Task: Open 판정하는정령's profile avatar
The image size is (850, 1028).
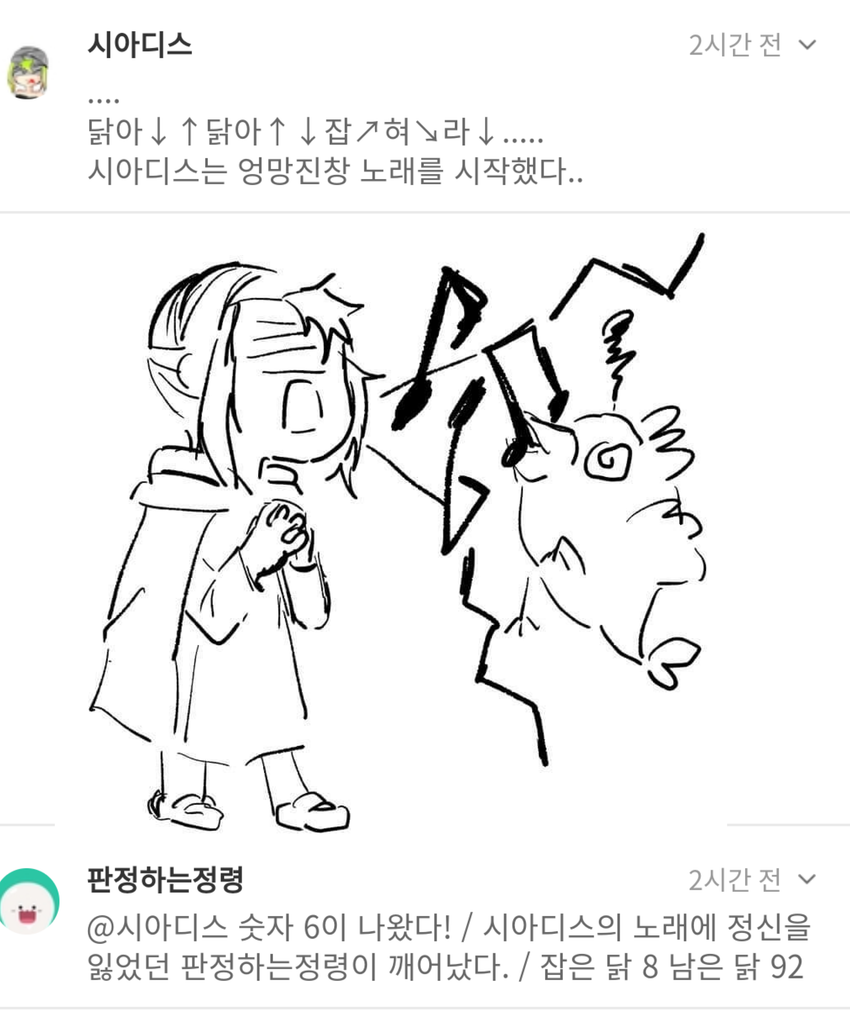Action: (29, 901)
